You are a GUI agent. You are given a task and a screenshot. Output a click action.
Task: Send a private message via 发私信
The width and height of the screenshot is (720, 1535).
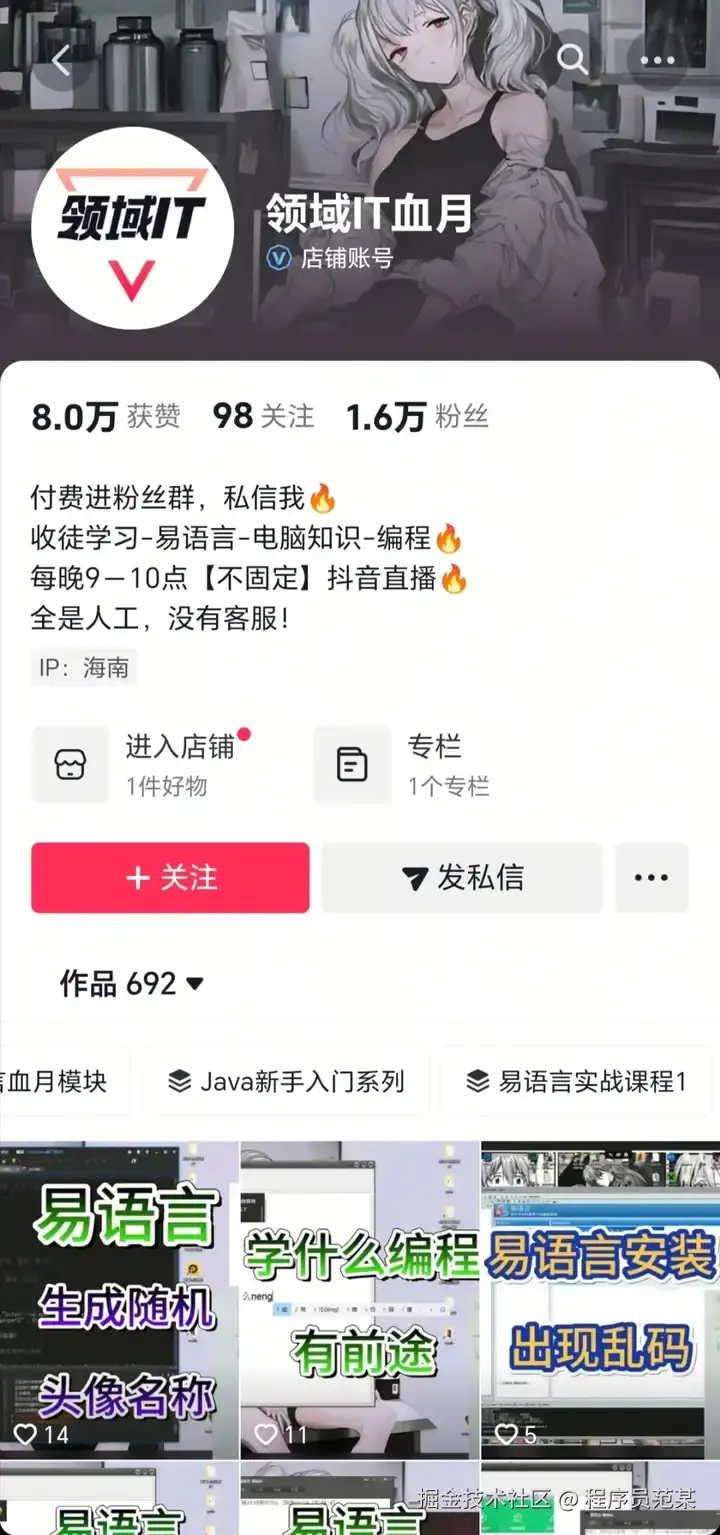[462, 877]
